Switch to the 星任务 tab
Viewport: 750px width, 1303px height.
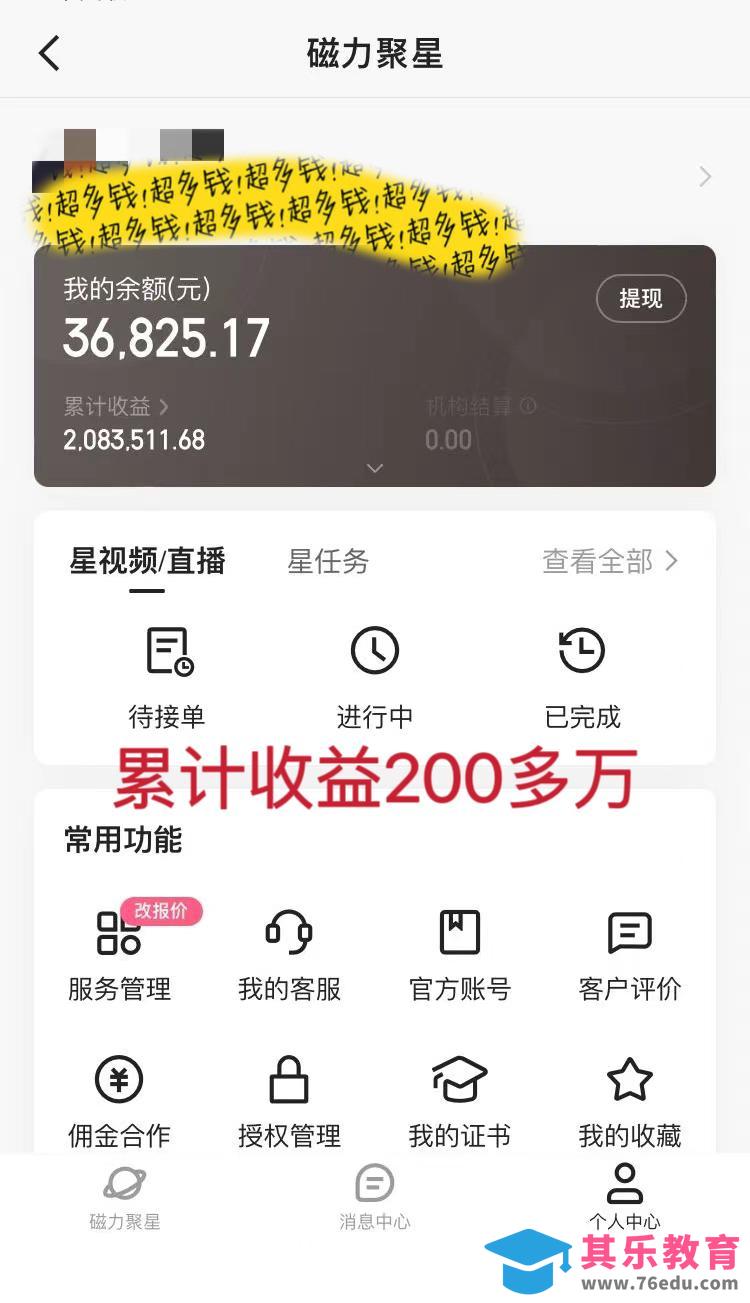(328, 561)
